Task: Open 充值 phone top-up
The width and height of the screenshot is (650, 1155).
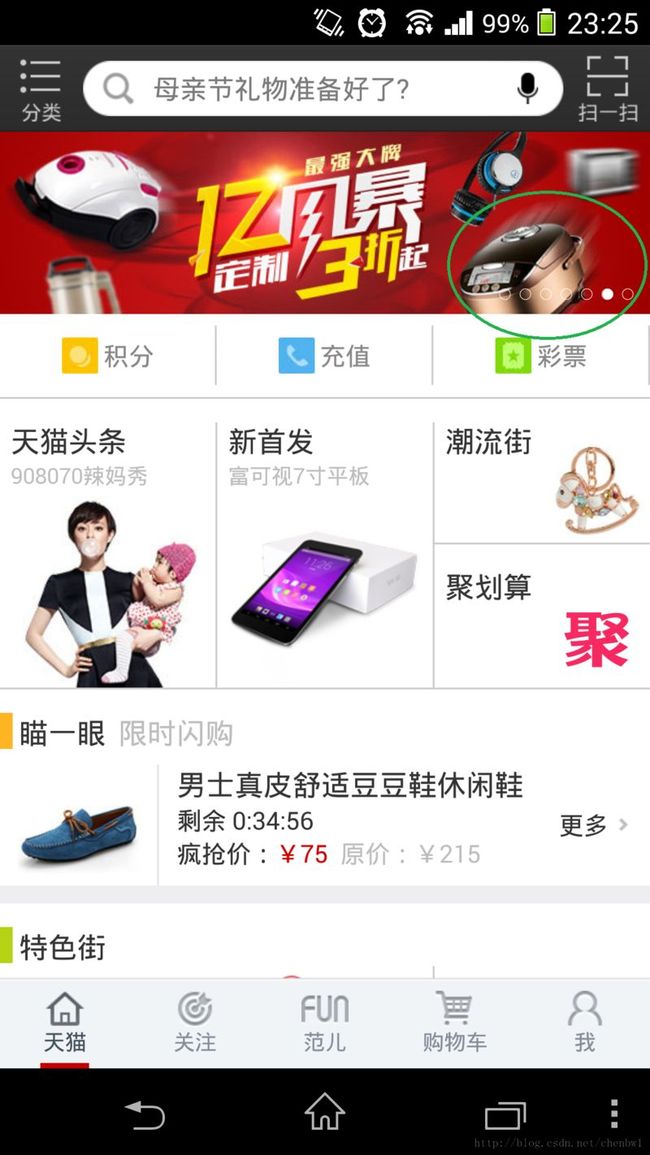Action: pos(324,357)
